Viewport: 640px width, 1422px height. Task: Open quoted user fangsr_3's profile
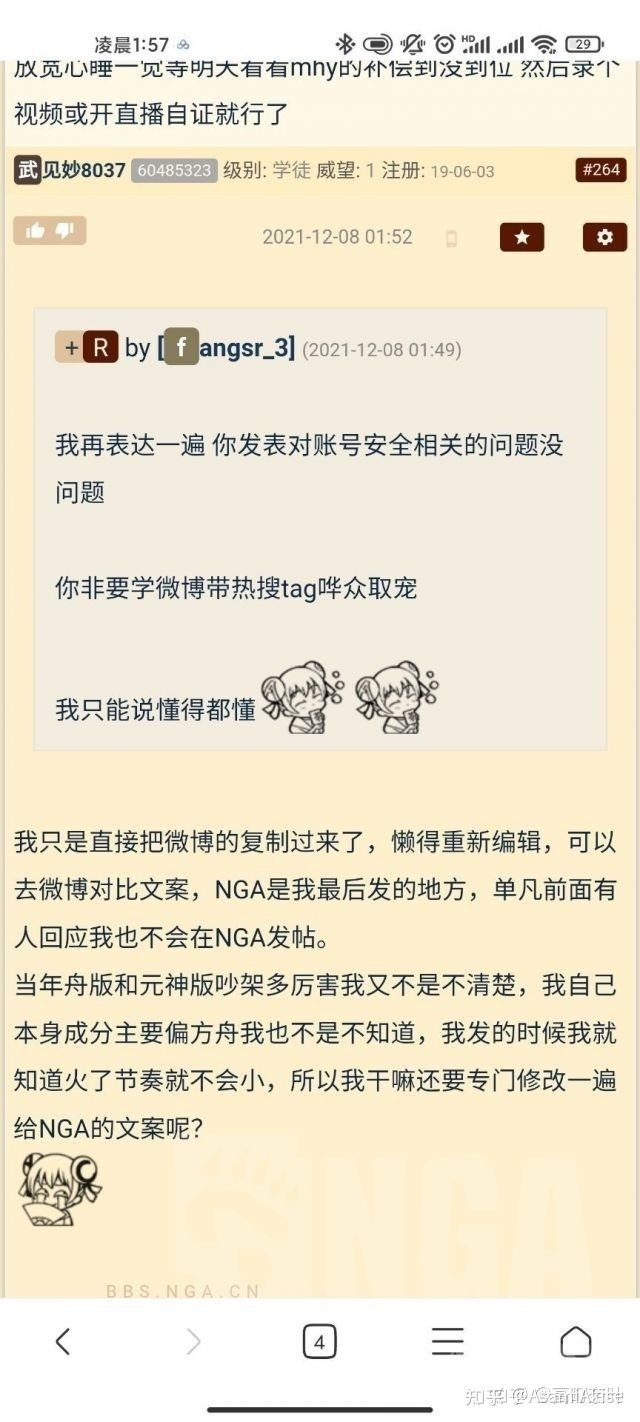pos(228,347)
